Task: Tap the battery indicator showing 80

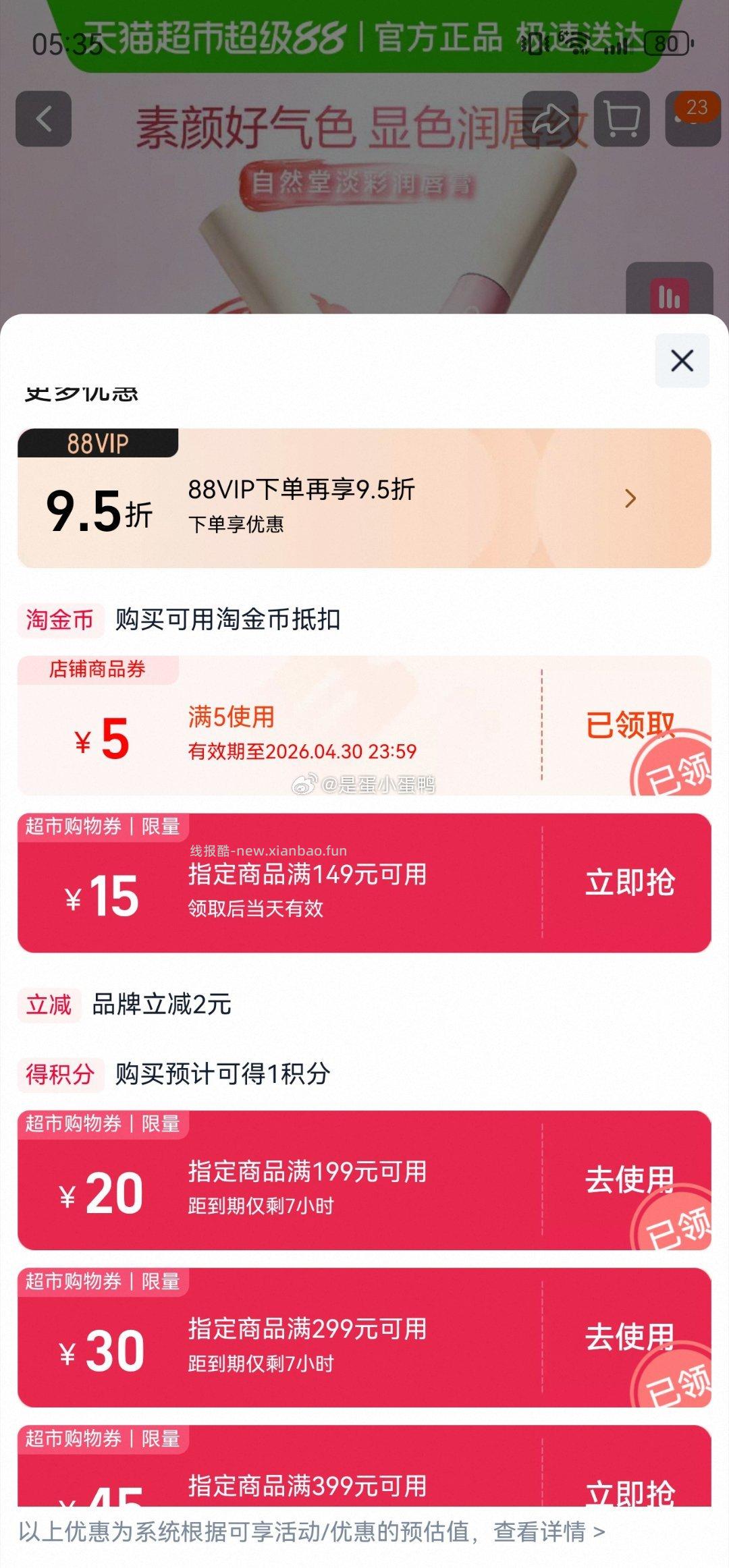Action: [666, 42]
